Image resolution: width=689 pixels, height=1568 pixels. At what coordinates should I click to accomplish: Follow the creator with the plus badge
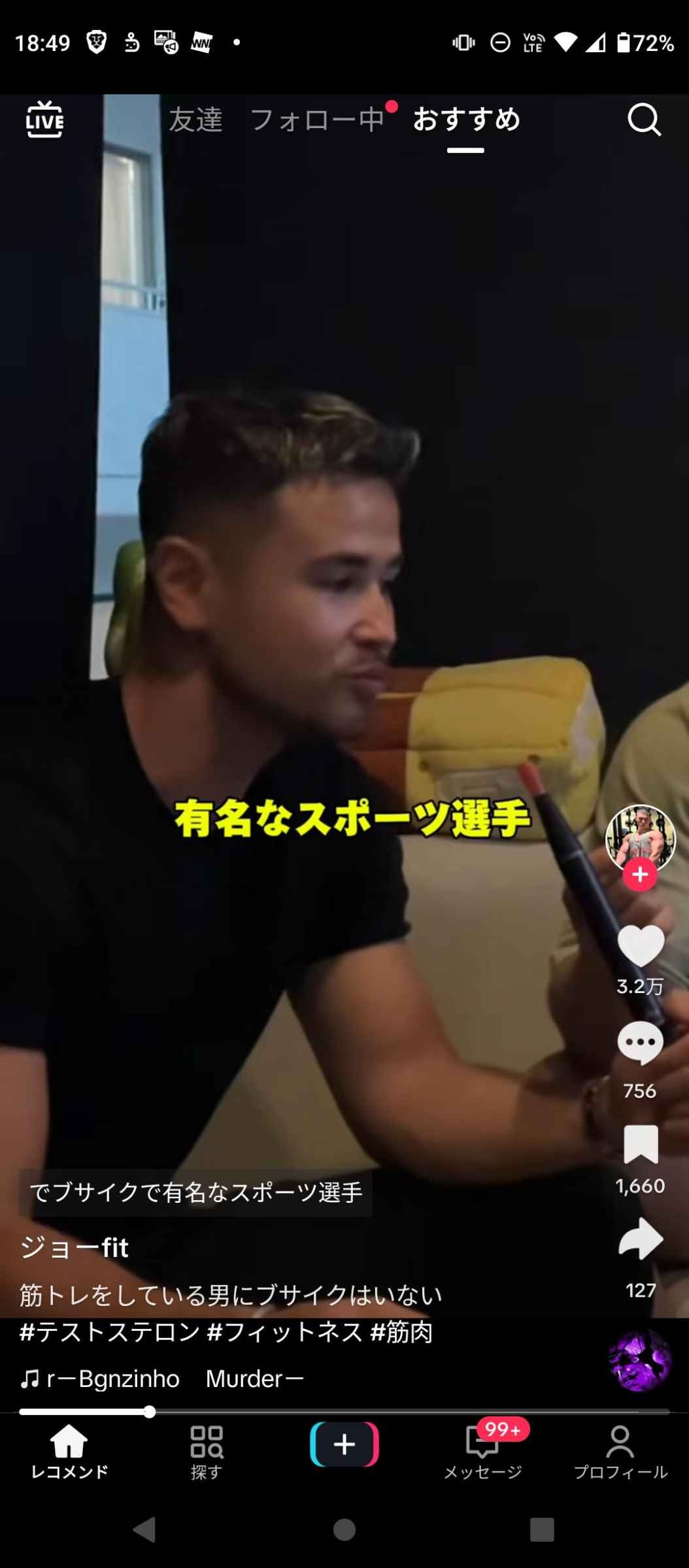[640, 874]
